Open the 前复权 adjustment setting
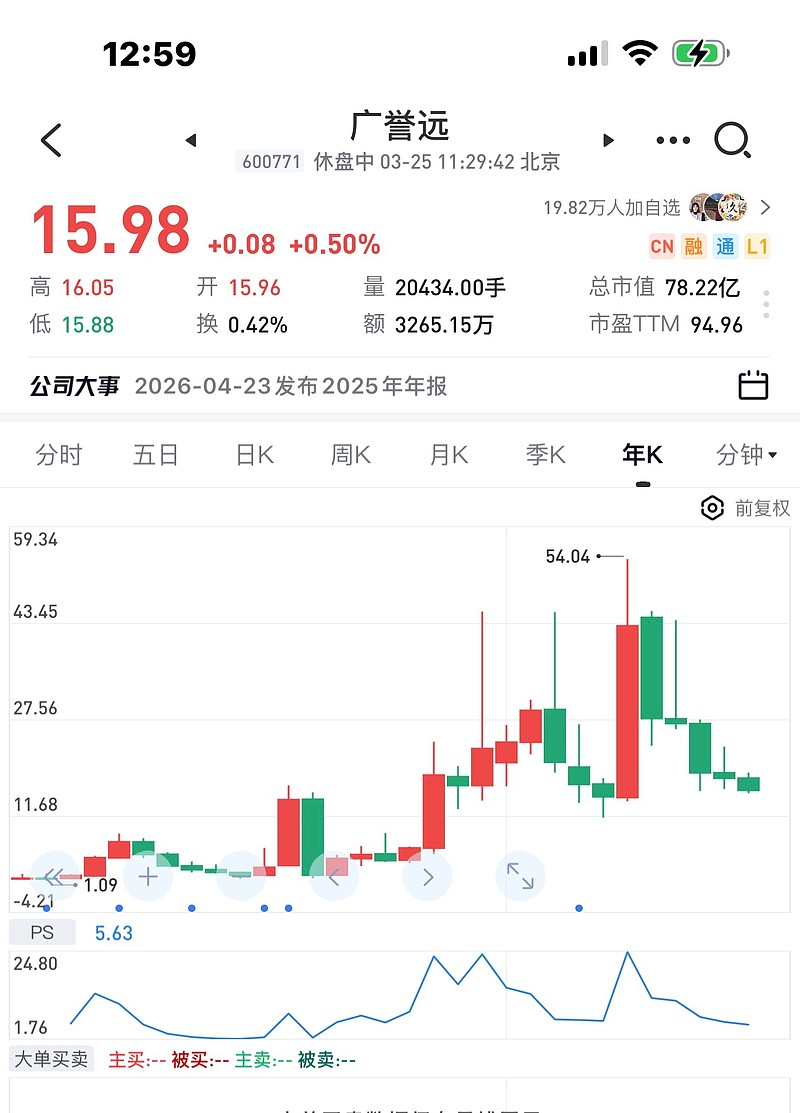The height and width of the screenshot is (1113, 800). pos(745,508)
